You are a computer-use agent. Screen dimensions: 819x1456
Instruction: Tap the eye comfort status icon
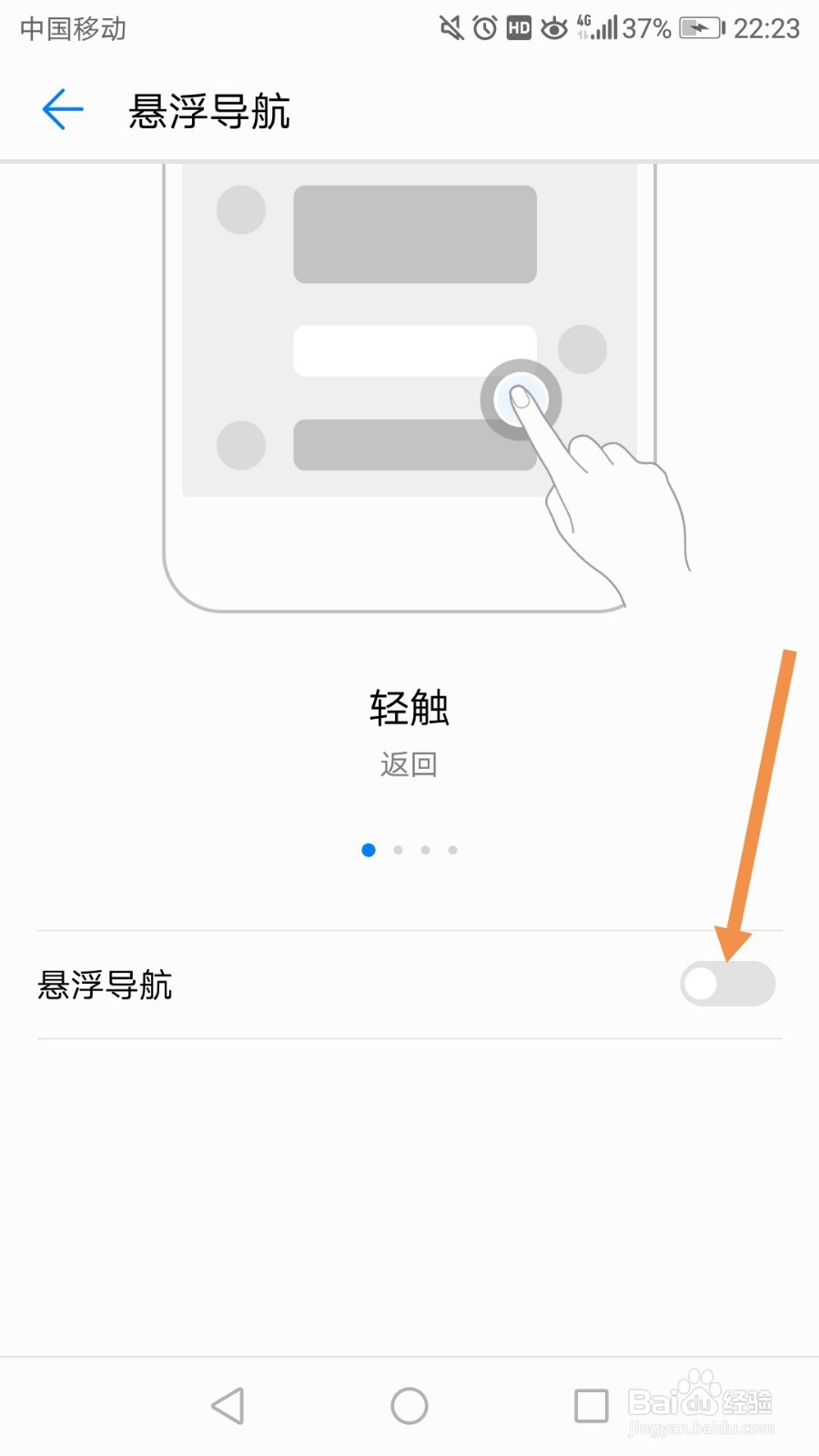click(555, 28)
